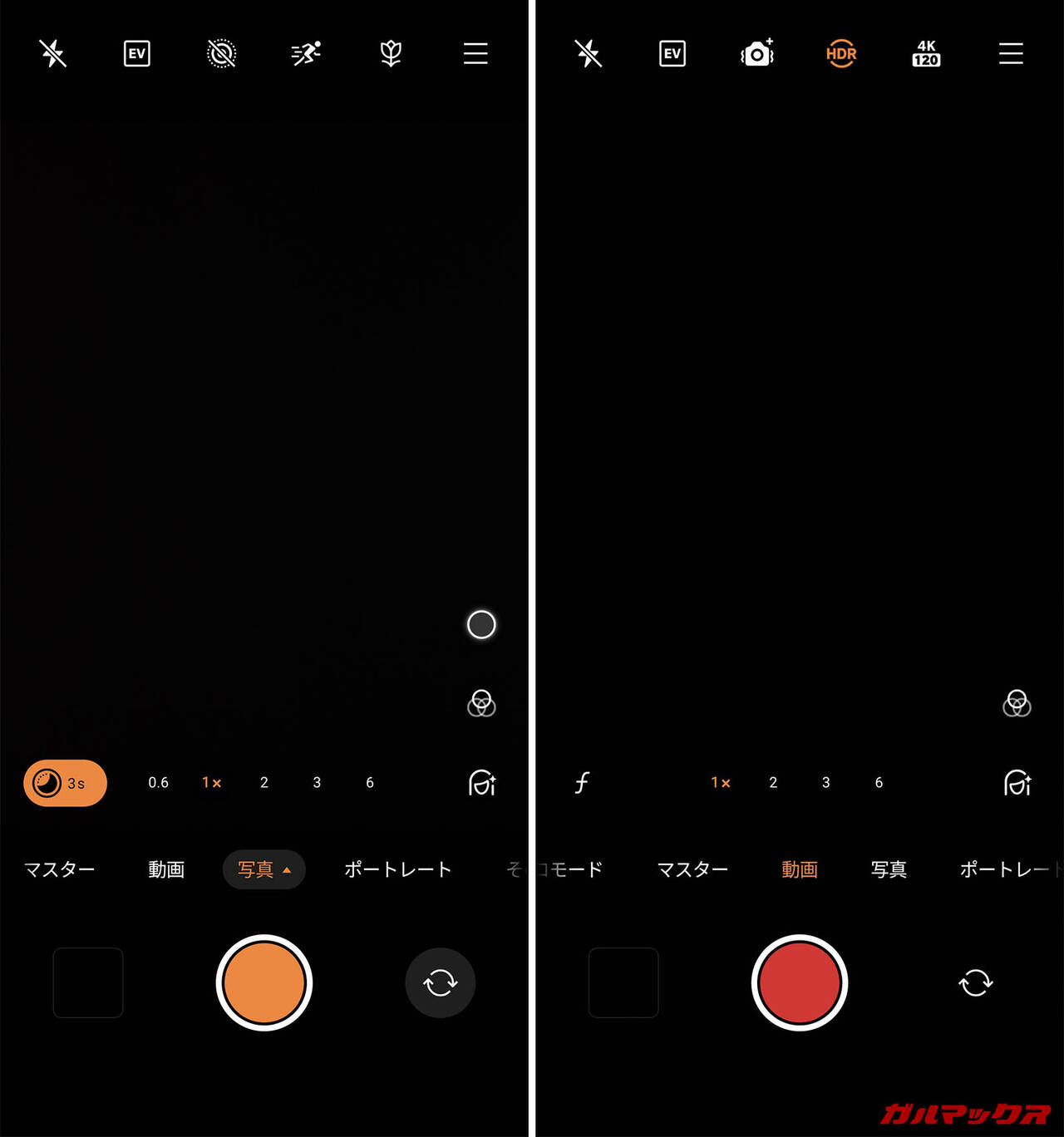
Task: Toggle the 3s night mode timer chip
Action: pos(65,783)
